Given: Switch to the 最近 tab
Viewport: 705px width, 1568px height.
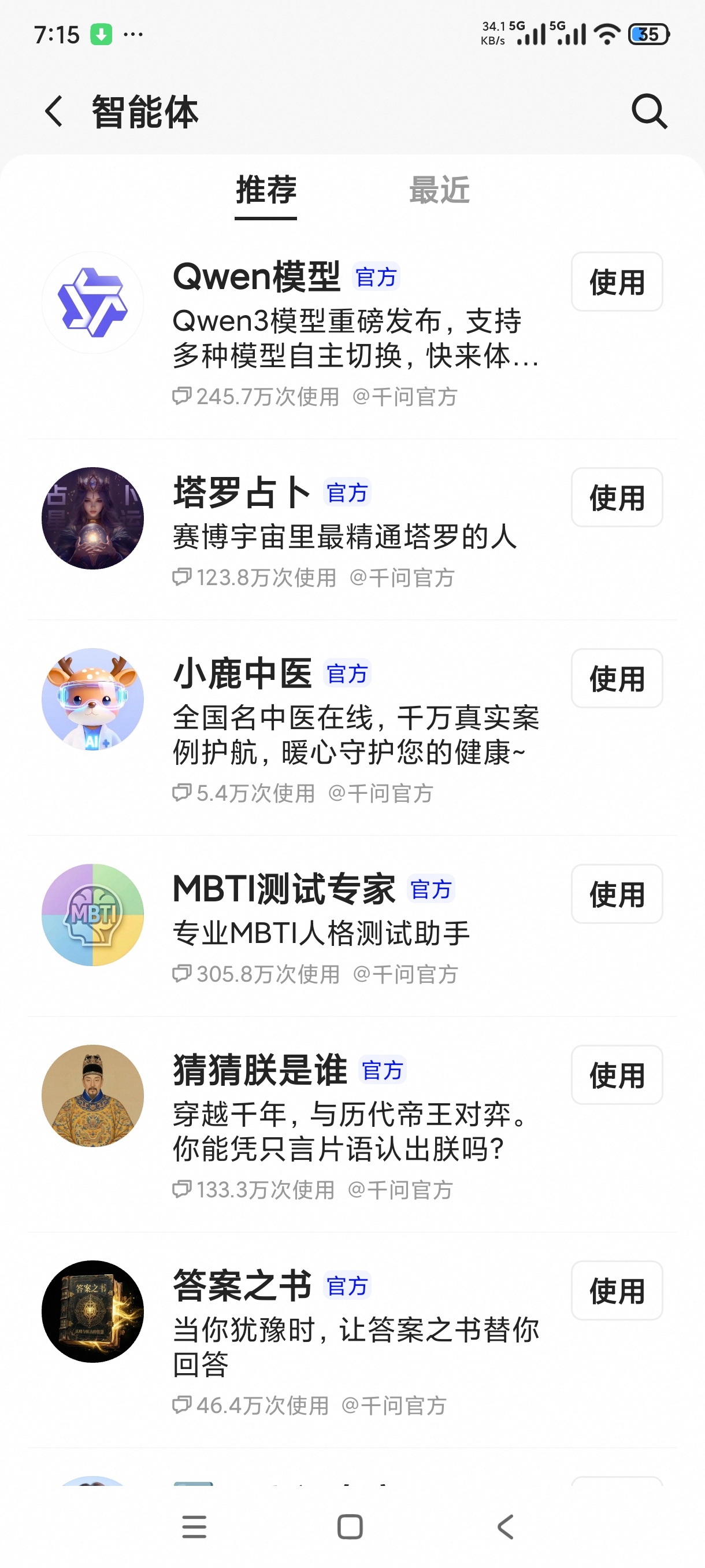Looking at the screenshot, I should pos(439,190).
